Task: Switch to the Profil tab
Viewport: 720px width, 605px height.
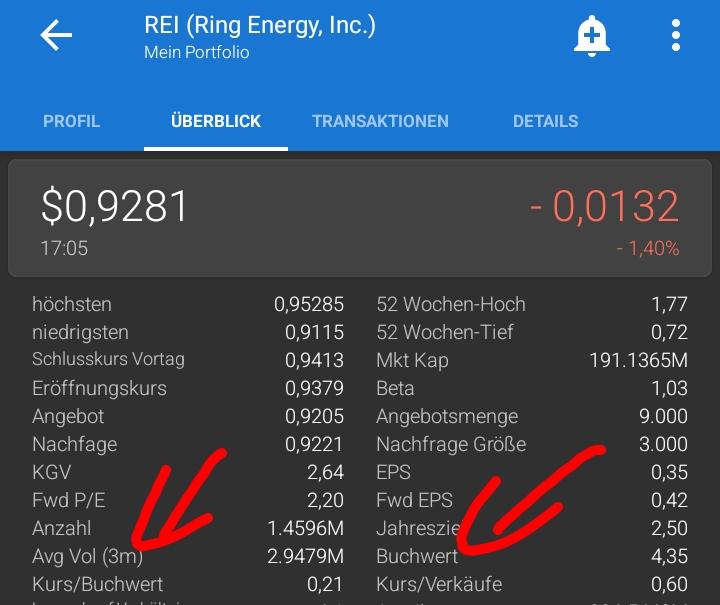Action: [x=71, y=121]
